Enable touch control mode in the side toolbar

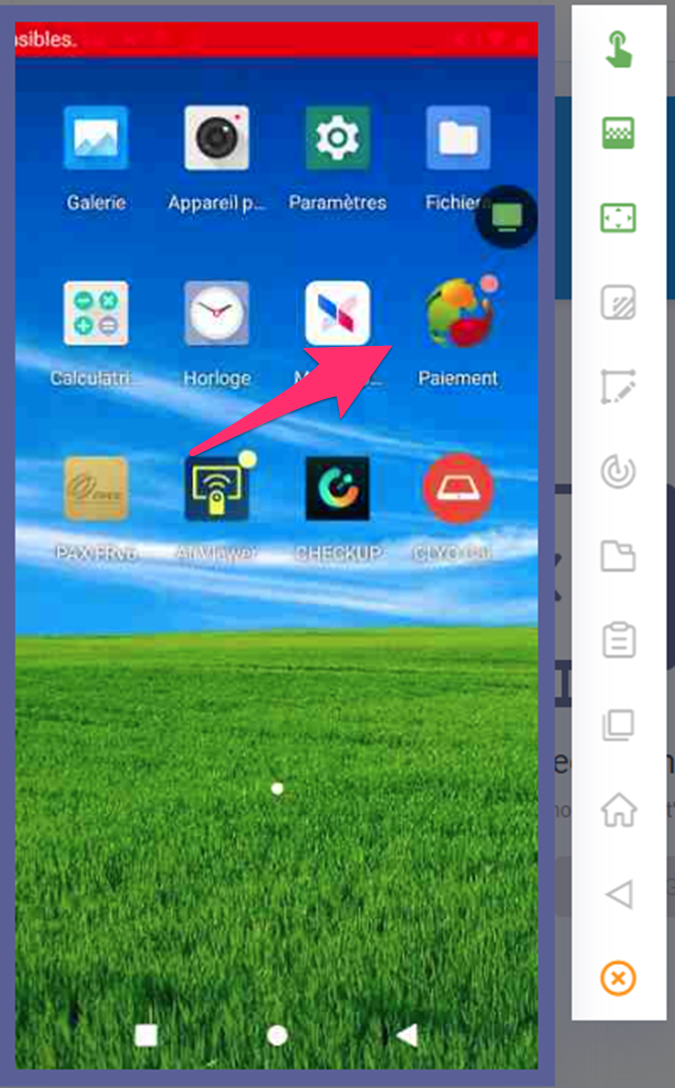[x=619, y=48]
